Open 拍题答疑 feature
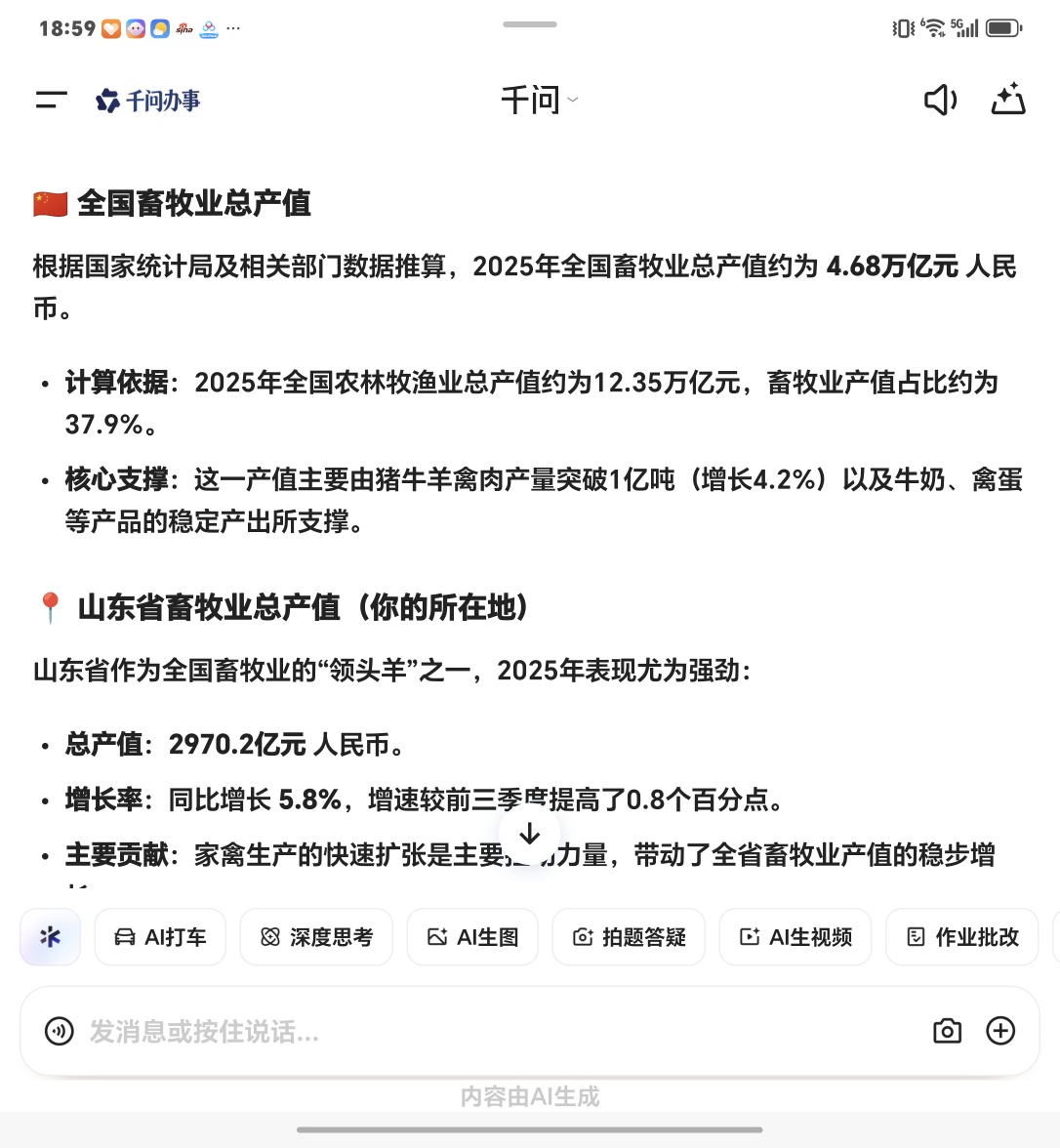This screenshot has height=1148, width=1060. [x=629, y=937]
